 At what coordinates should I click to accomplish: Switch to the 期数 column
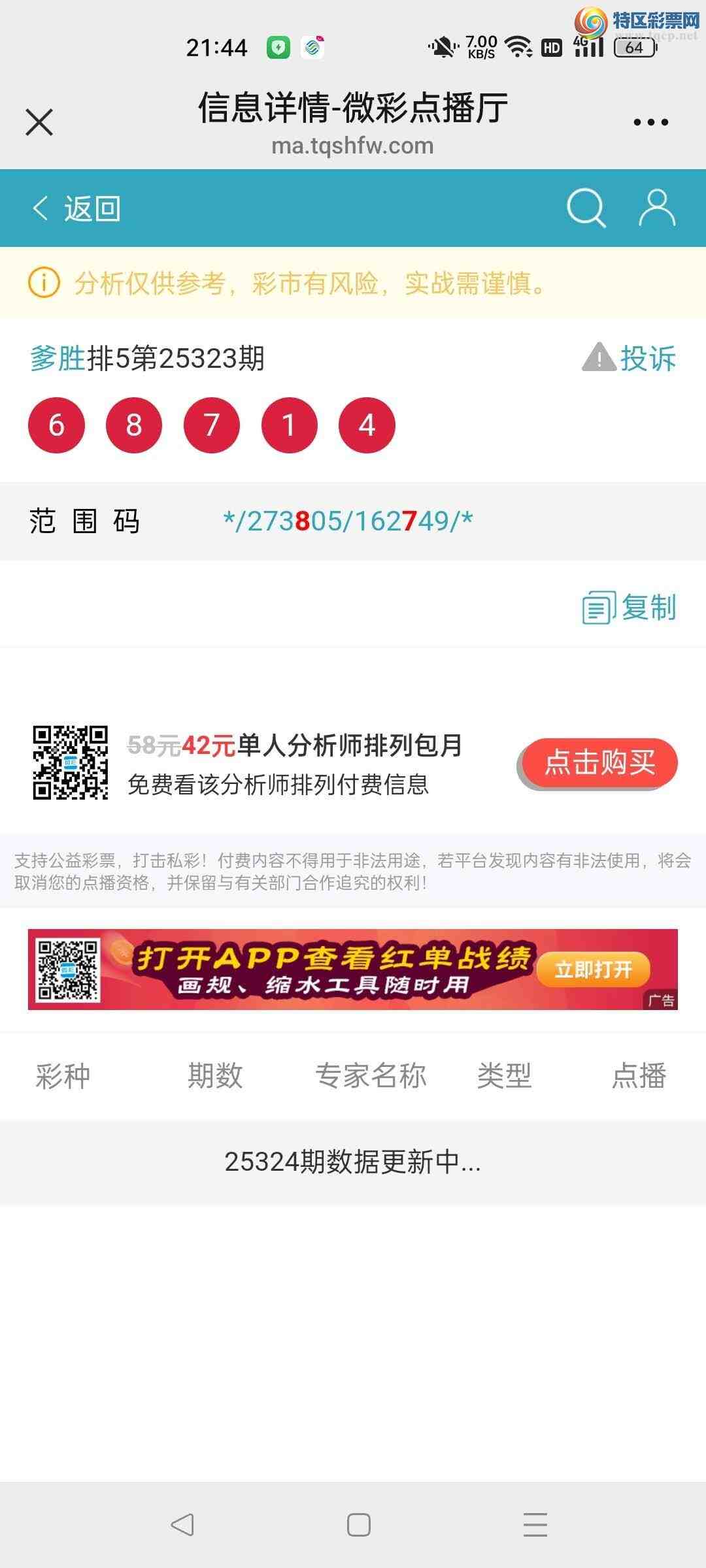click(216, 1075)
